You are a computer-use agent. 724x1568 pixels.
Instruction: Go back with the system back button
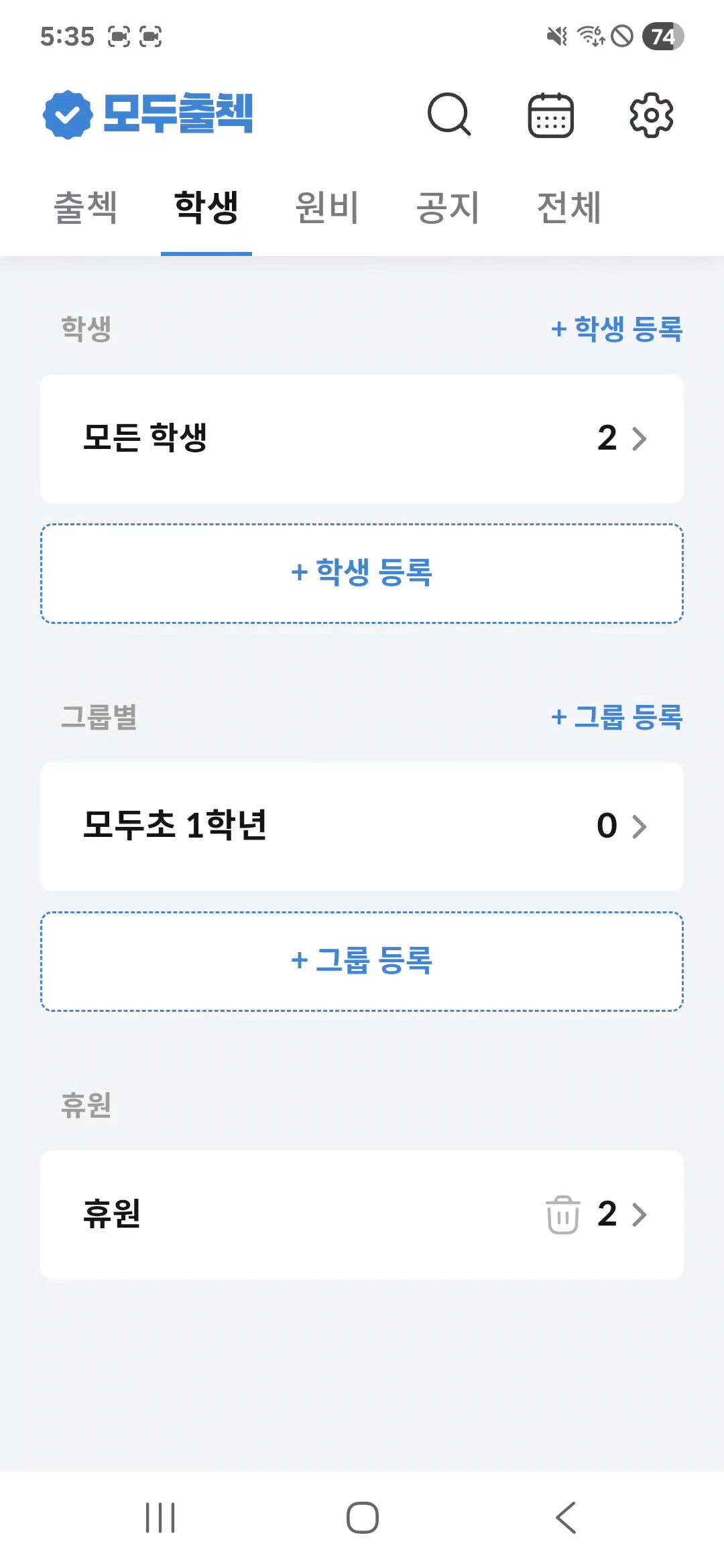click(566, 1518)
